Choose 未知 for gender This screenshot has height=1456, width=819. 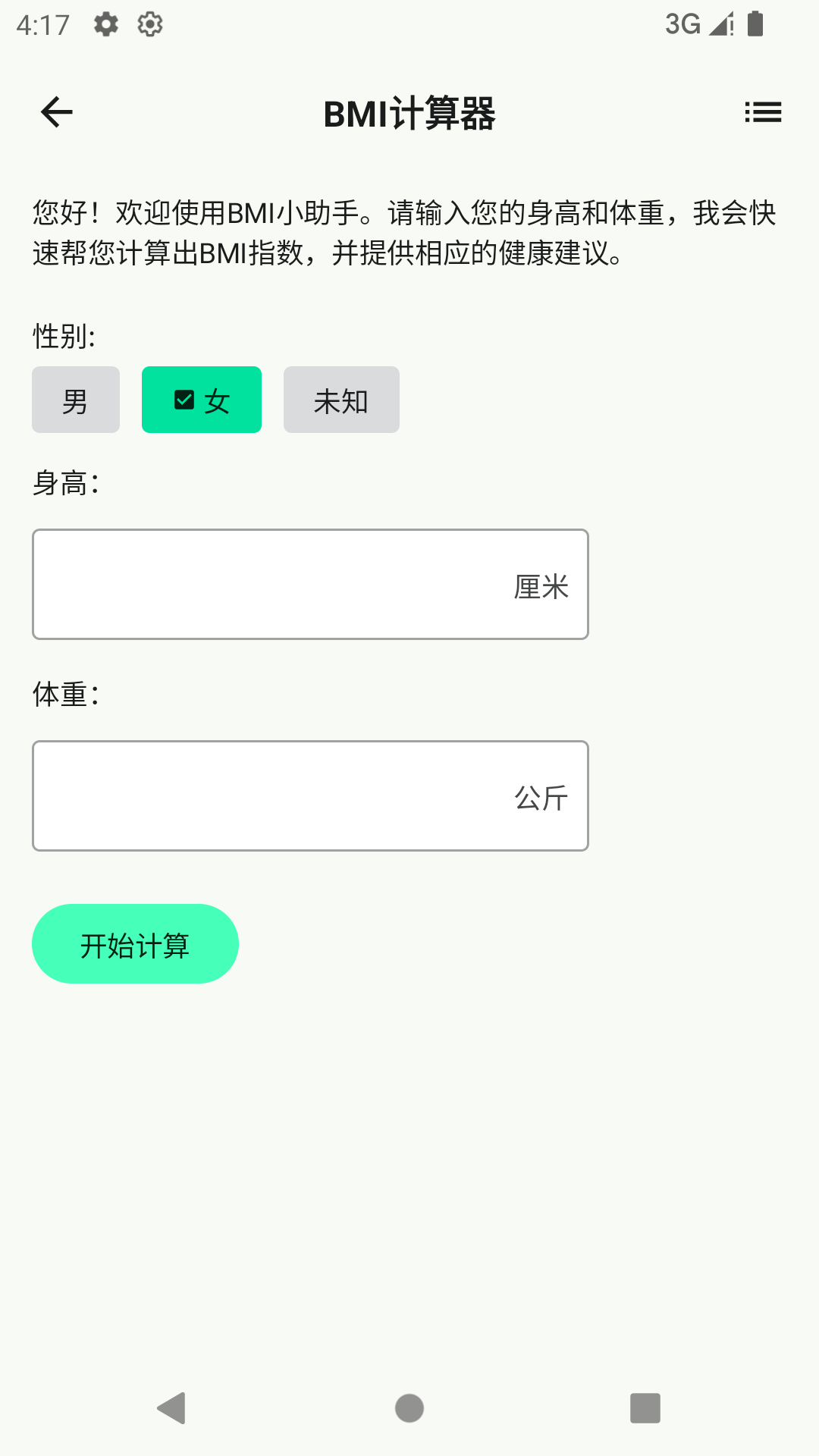click(x=341, y=400)
